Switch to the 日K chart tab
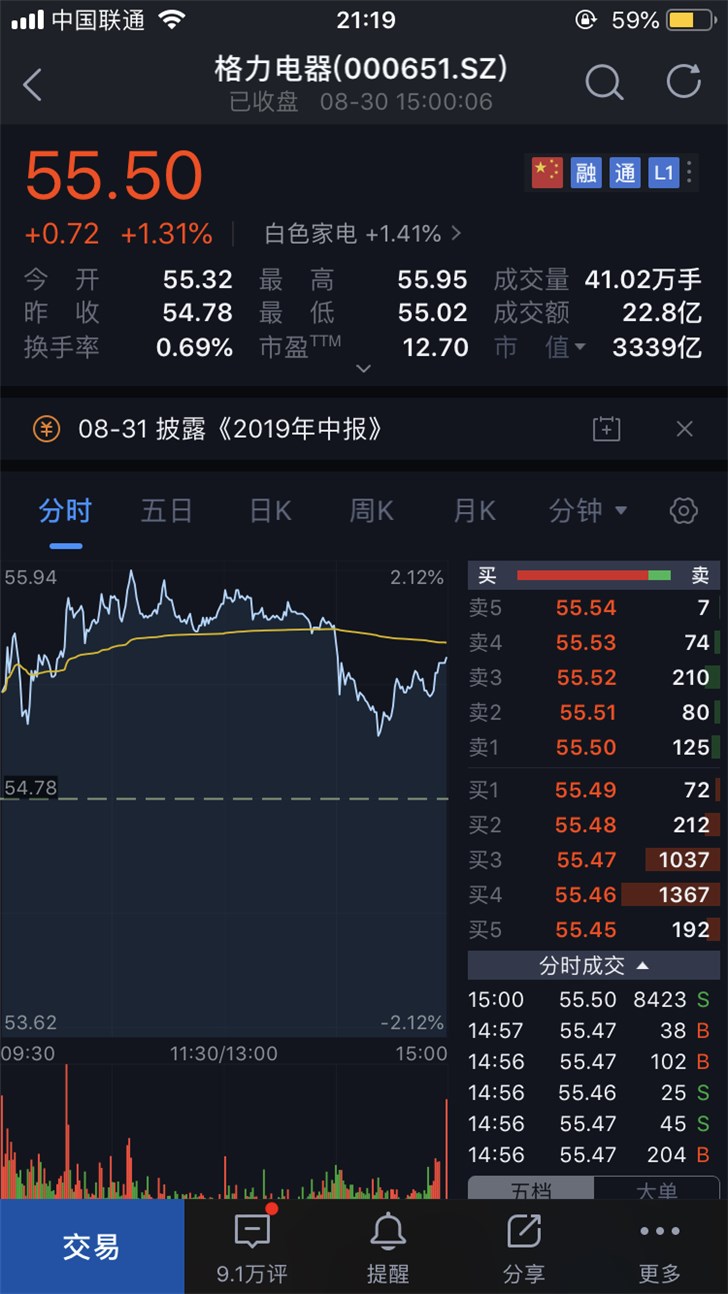The height and width of the screenshot is (1294, 728). (x=270, y=511)
